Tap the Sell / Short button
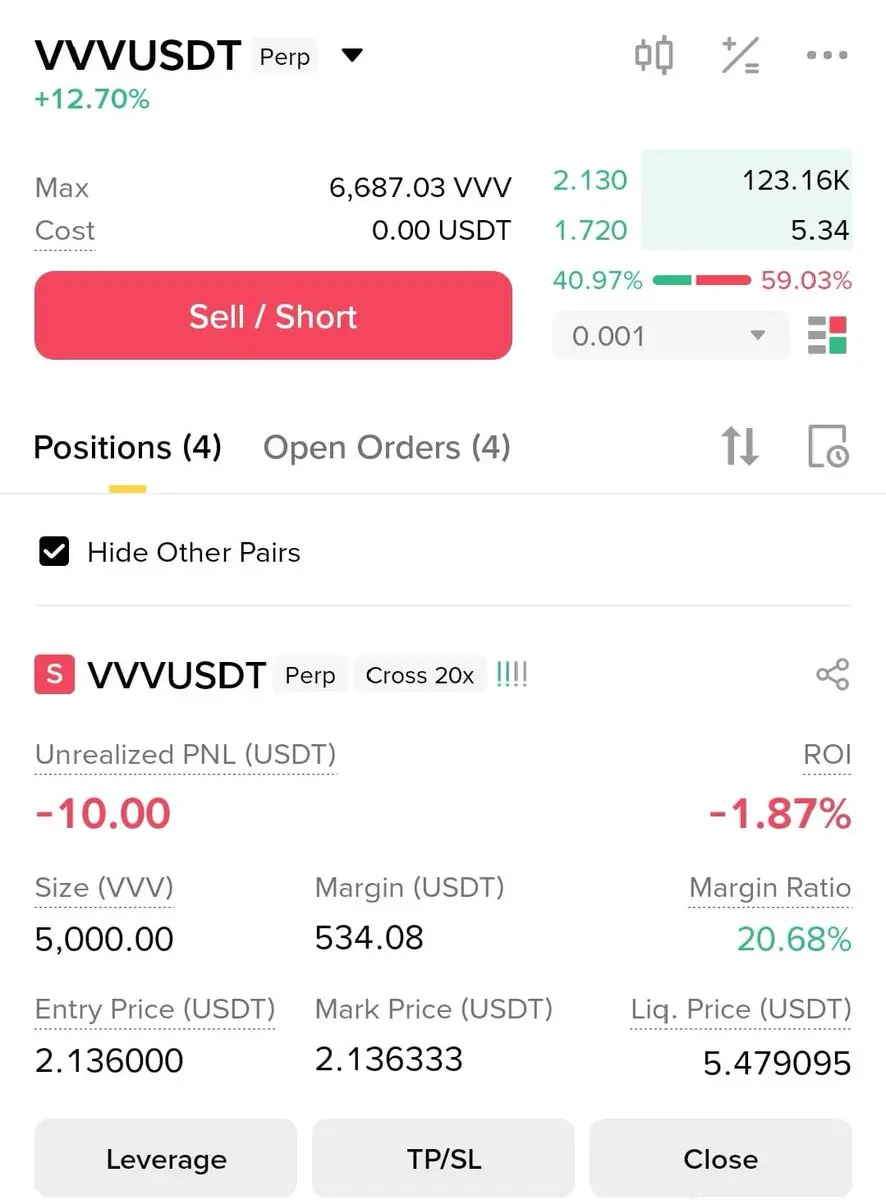 pyautogui.click(x=273, y=316)
